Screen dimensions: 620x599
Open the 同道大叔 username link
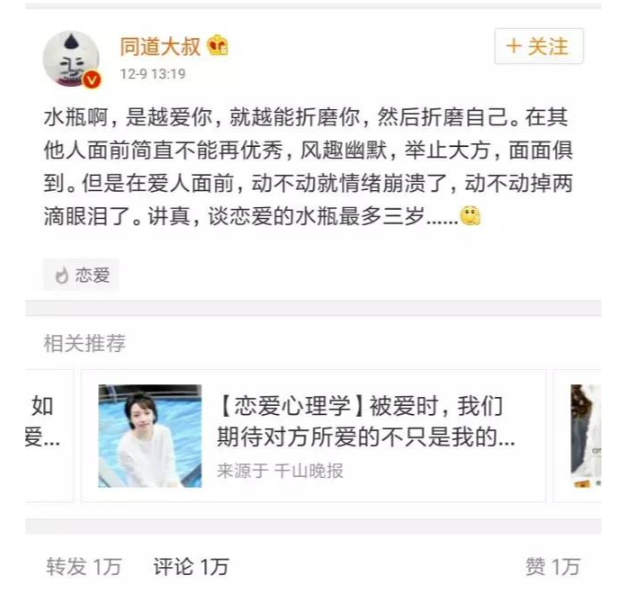coord(160,46)
